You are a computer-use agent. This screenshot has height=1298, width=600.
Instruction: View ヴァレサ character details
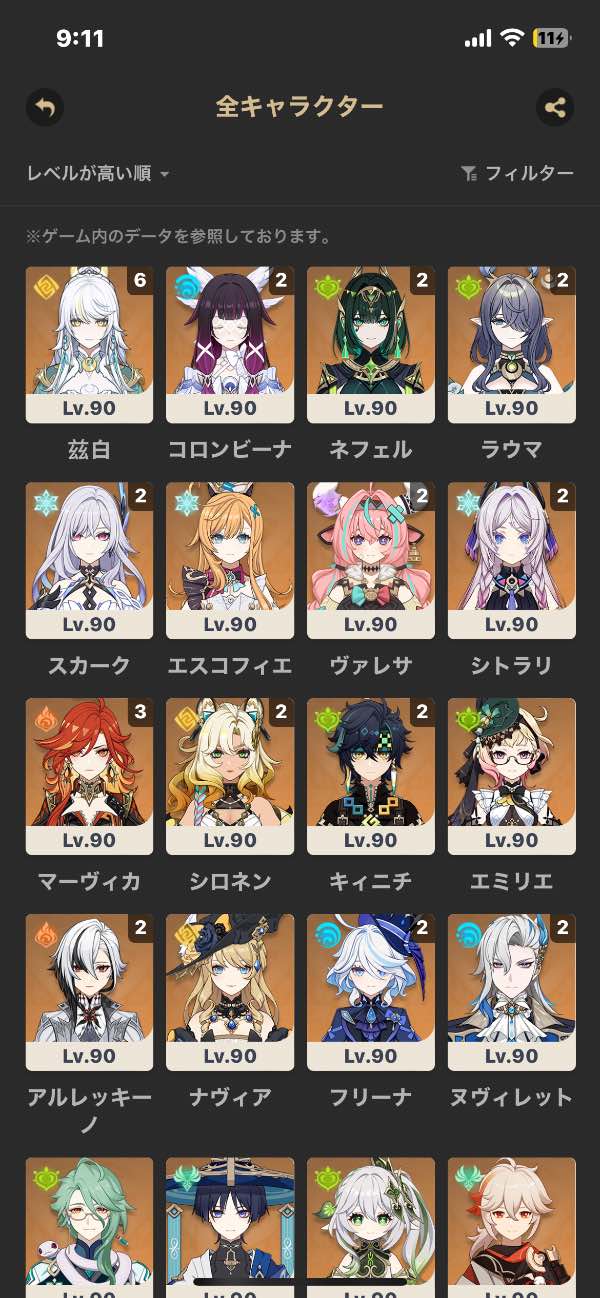pyautogui.click(x=371, y=561)
